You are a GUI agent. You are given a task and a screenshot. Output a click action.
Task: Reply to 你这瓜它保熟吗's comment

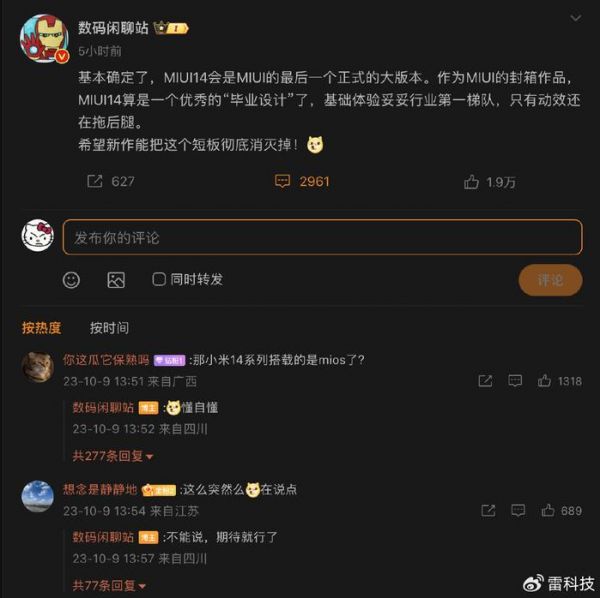click(x=515, y=381)
